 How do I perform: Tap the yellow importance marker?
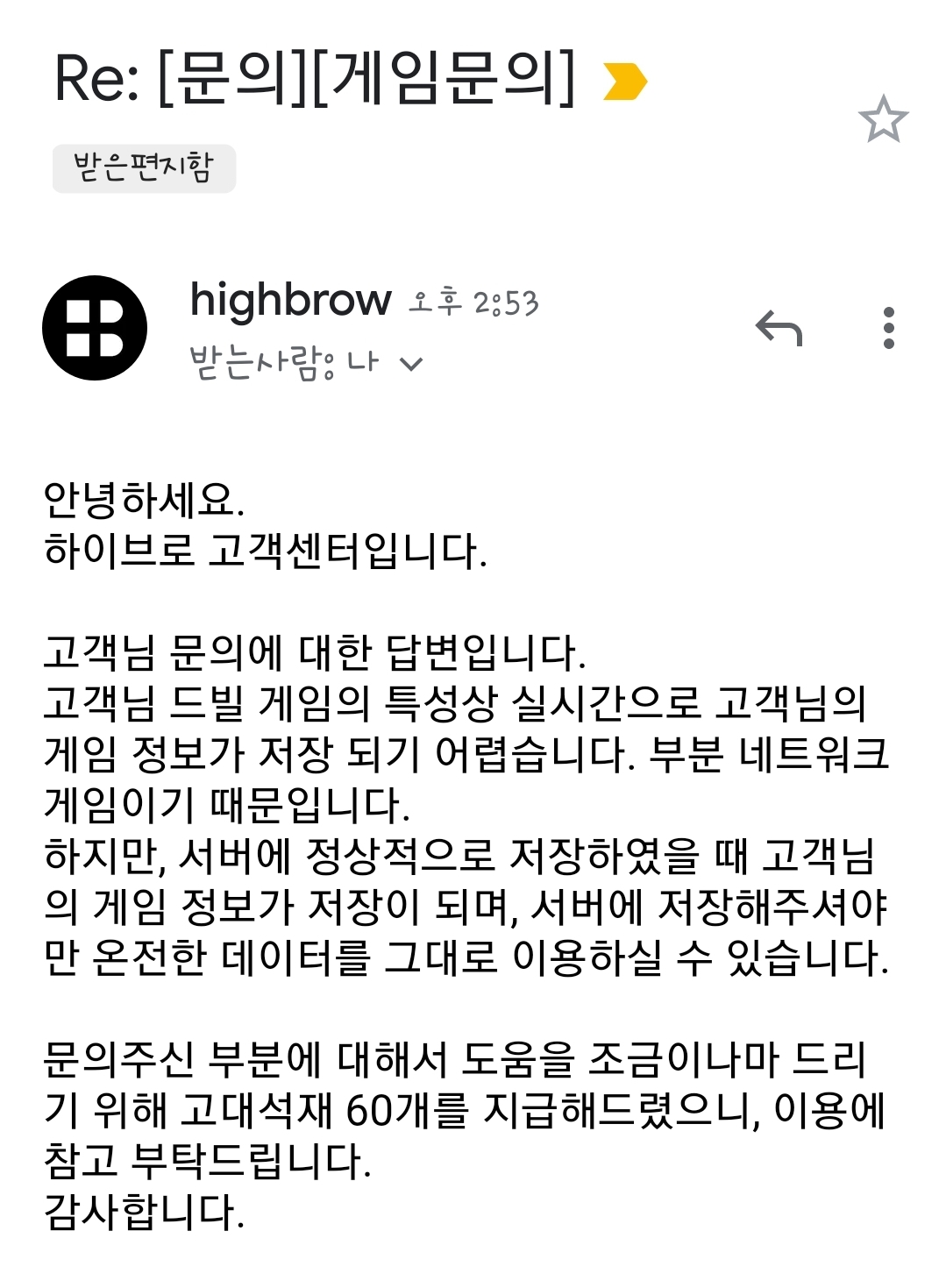(x=625, y=82)
